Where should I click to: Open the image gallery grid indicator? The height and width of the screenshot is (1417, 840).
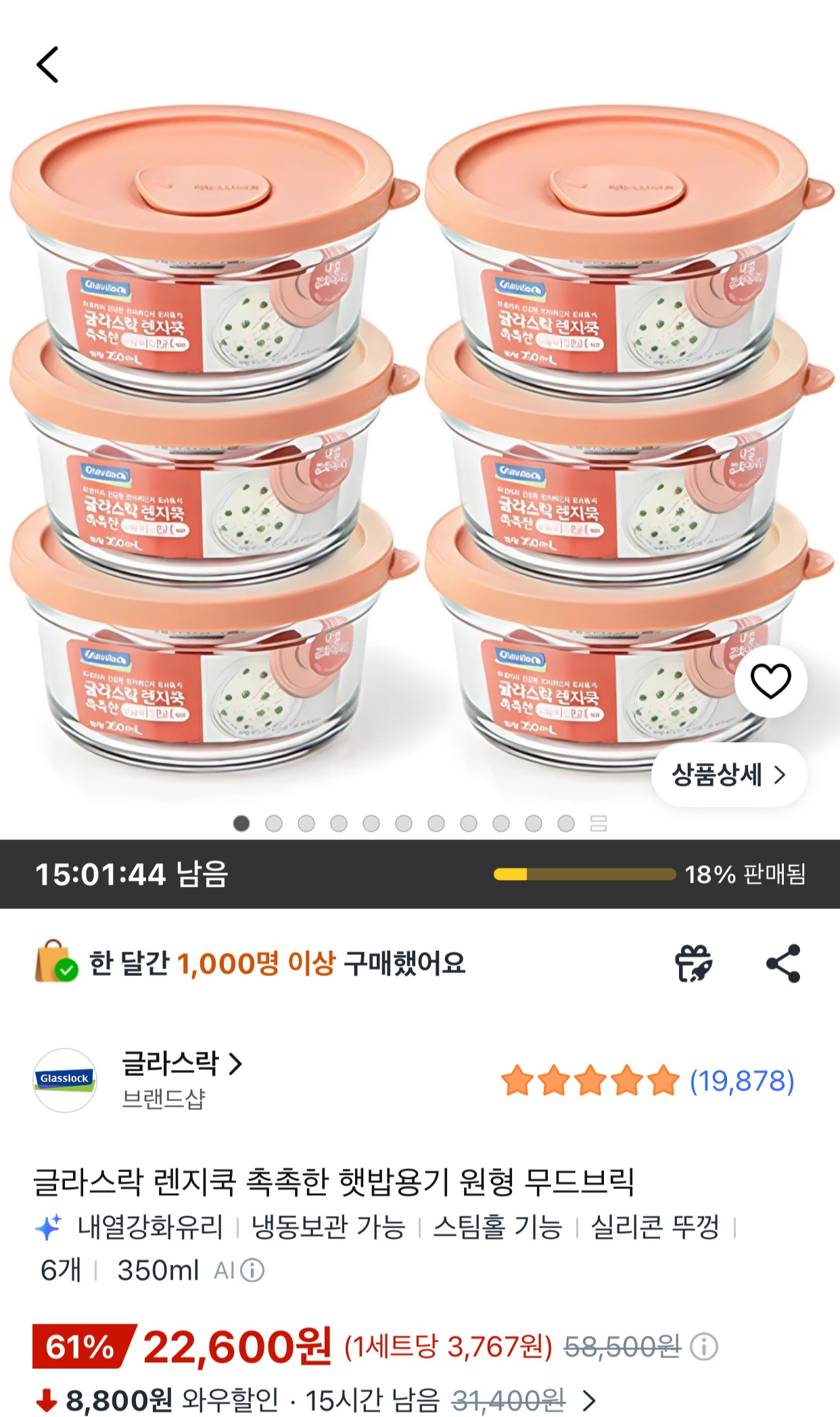(598, 823)
